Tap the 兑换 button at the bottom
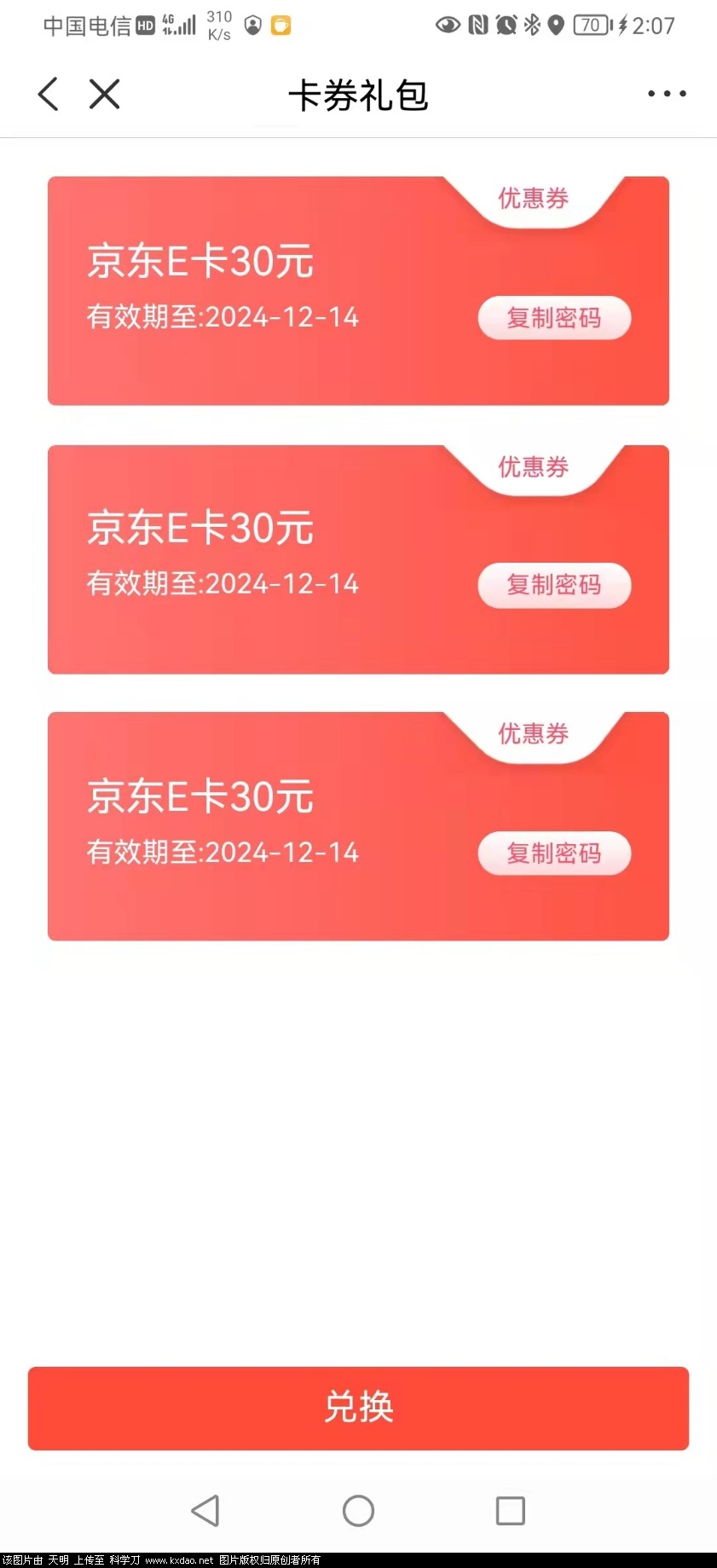Image resolution: width=717 pixels, height=1568 pixels. pos(358,1409)
